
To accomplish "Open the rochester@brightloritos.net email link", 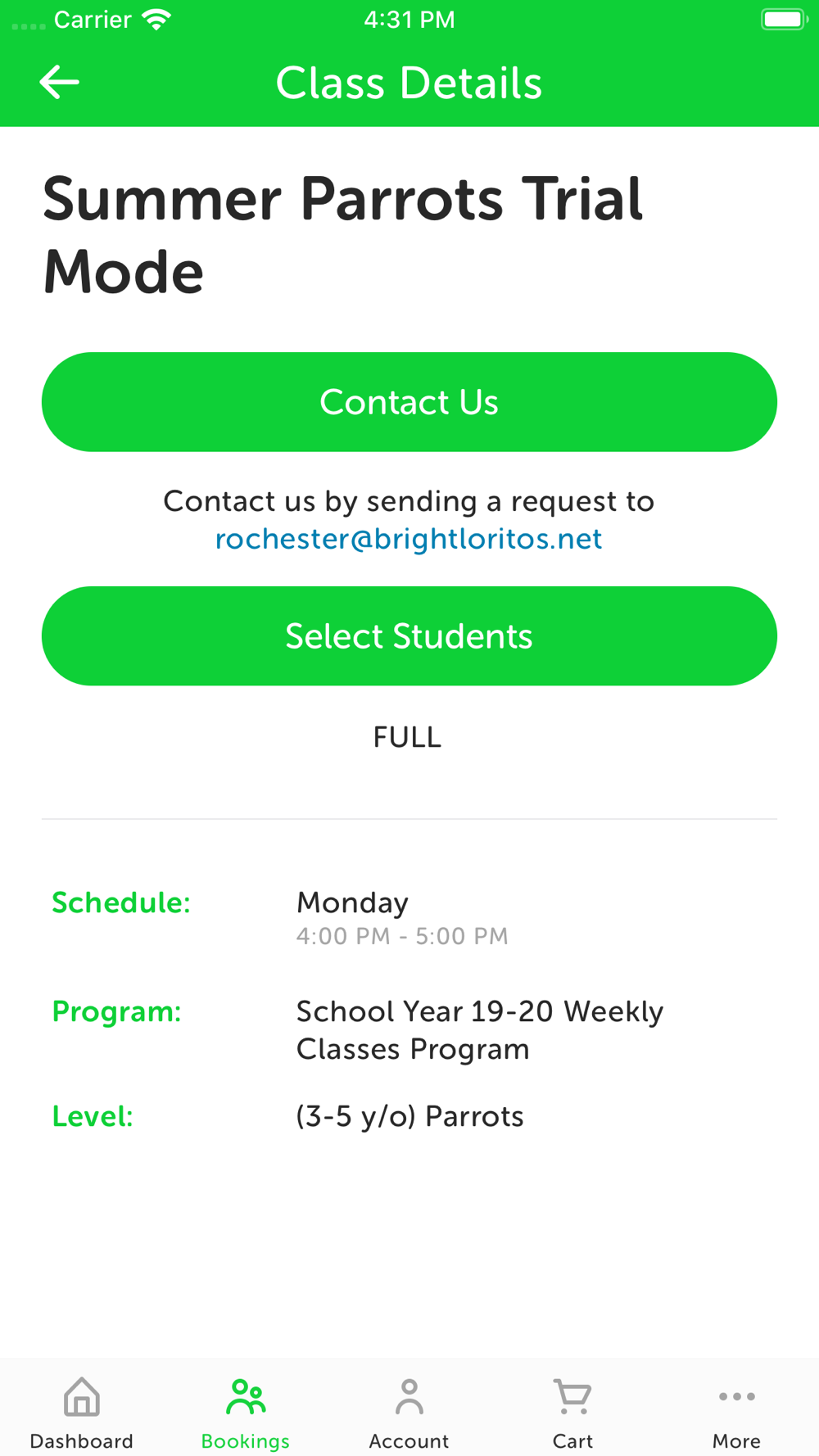I will pyautogui.click(x=409, y=539).
